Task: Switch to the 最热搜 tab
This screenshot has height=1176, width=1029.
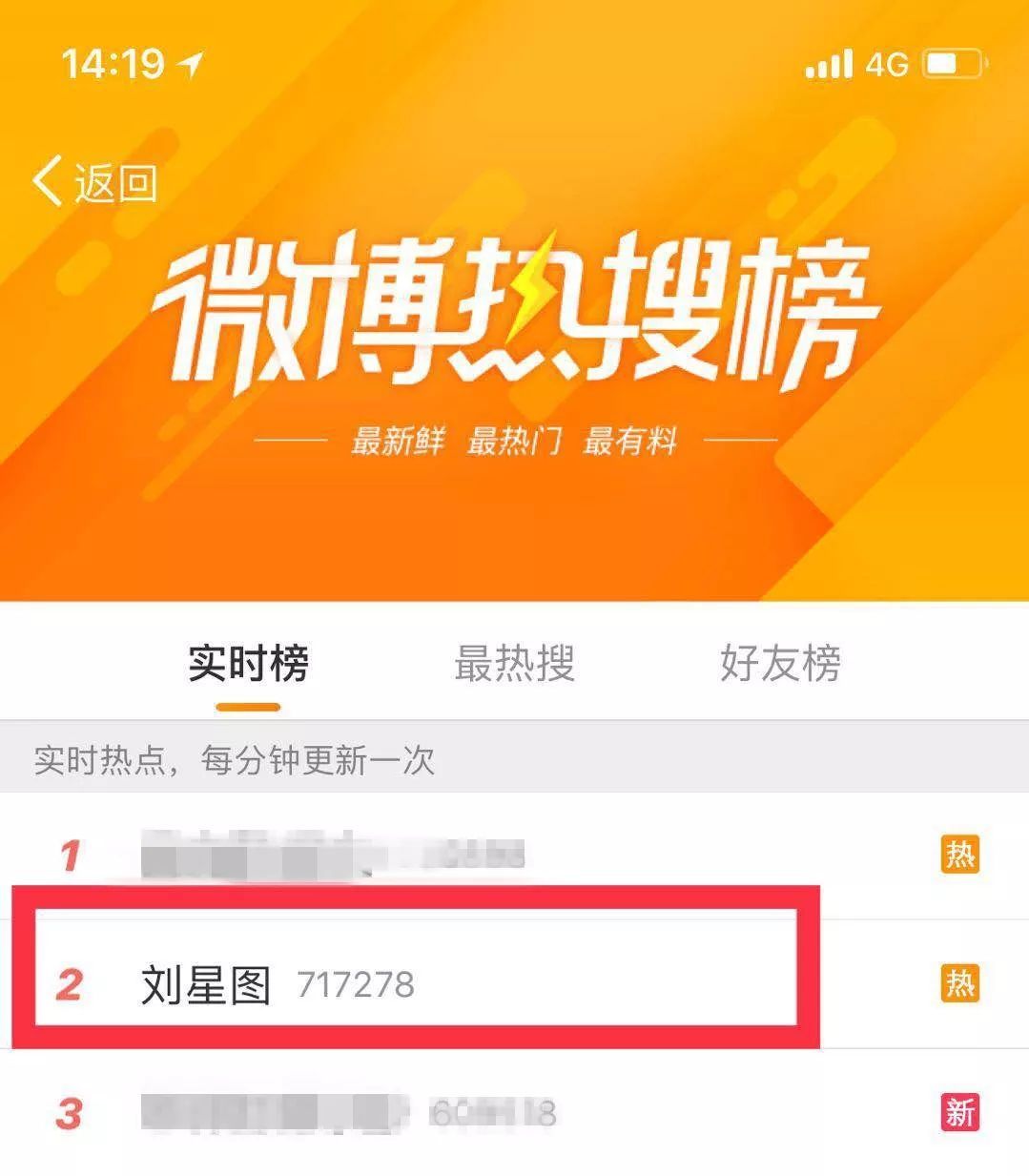Action: tap(516, 666)
